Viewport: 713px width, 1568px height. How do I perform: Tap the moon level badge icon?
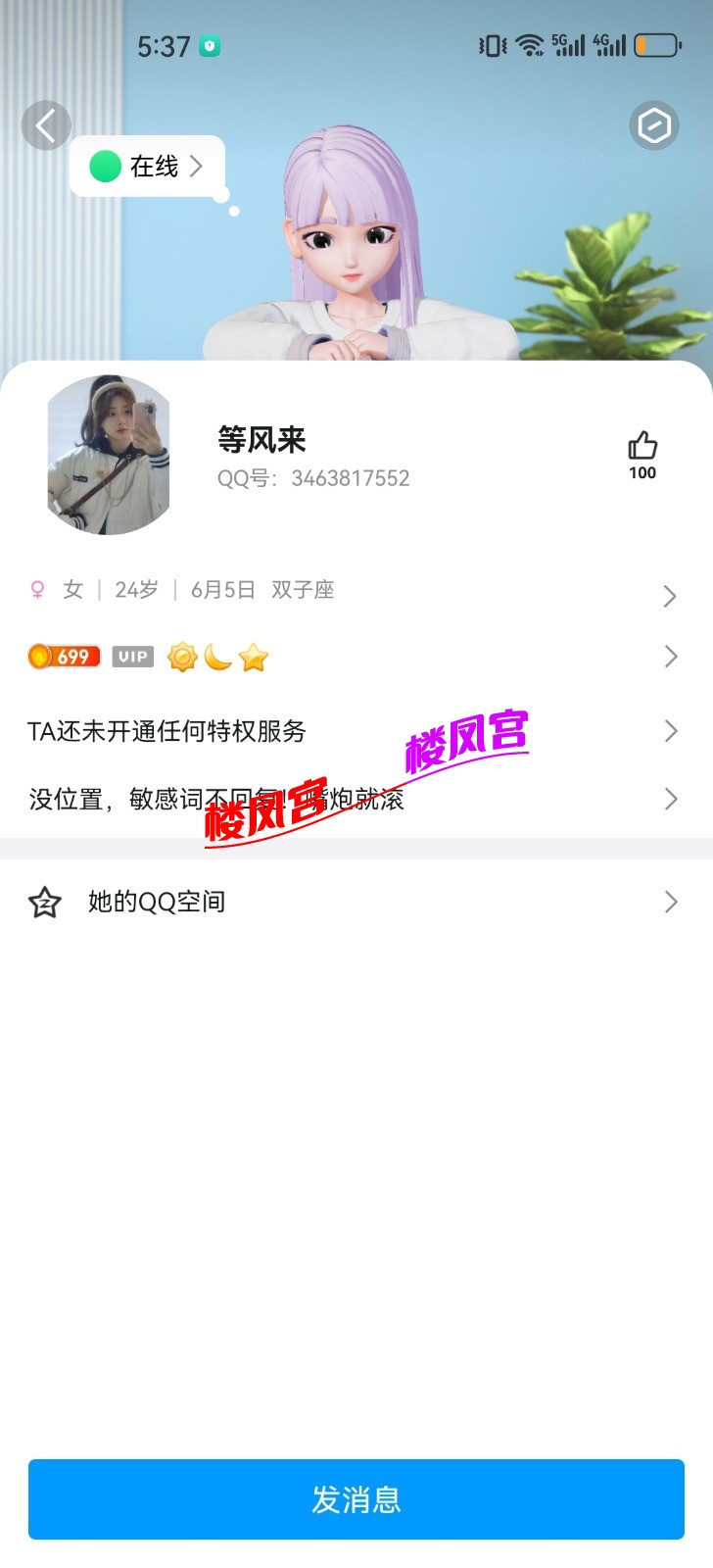[x=217, y=657]
